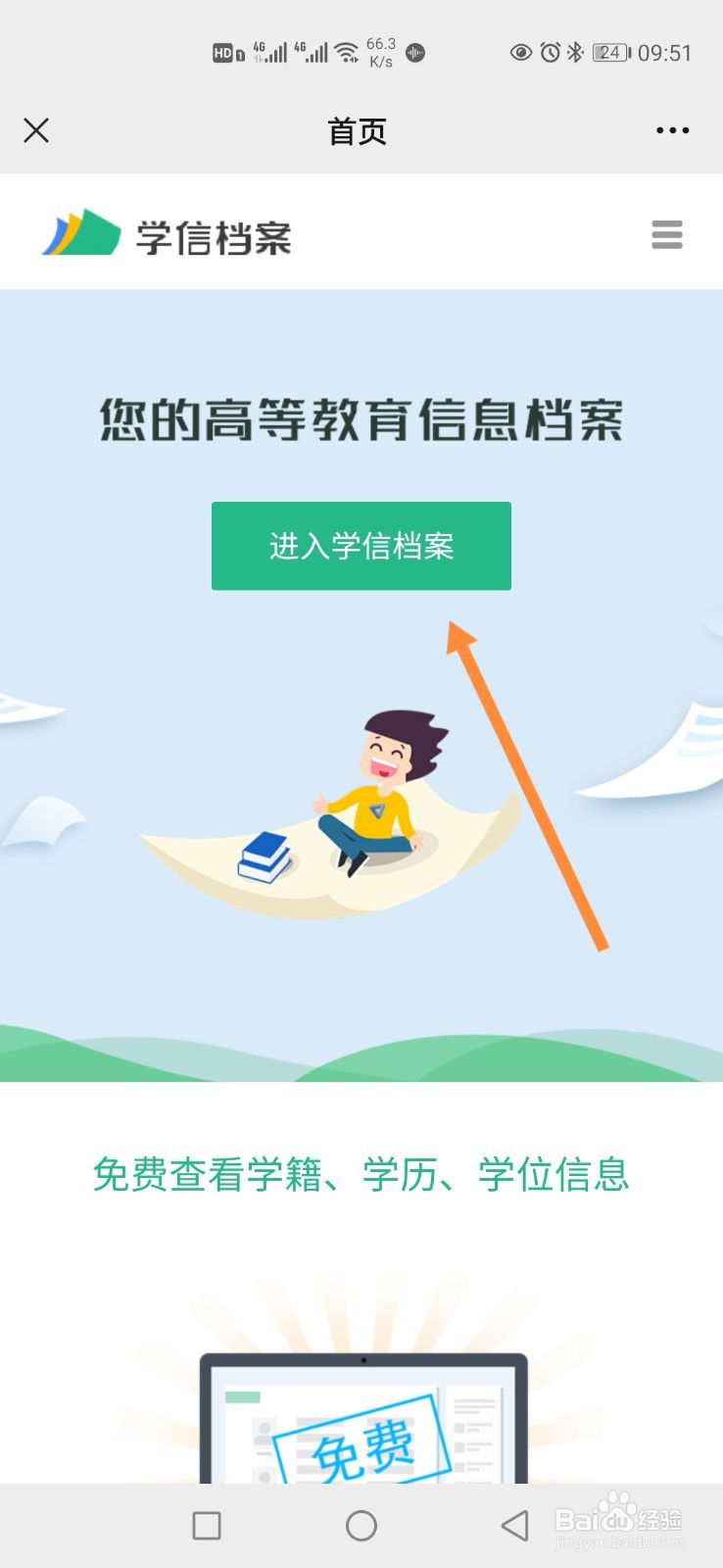Screen dimensions: 723x1568
Task: Click the 免费查看学籍、学历、学位信息 link
Action: pos(361,1174)
